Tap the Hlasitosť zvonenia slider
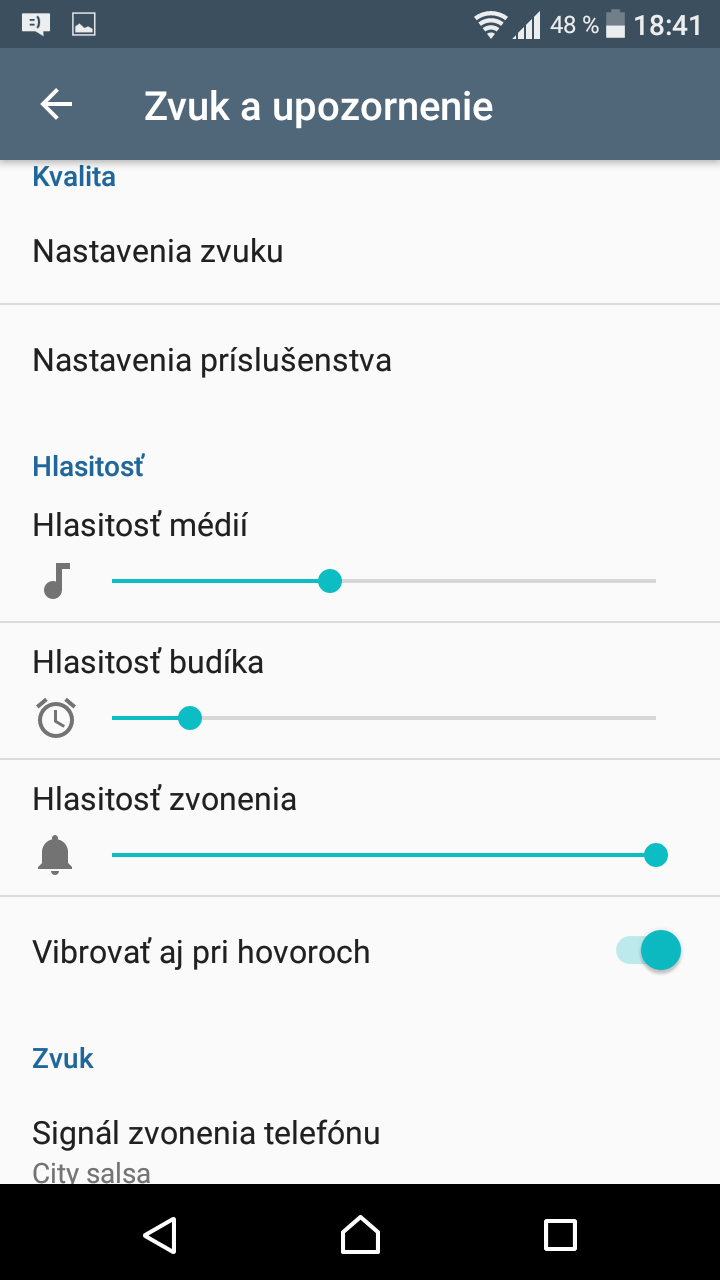Screen dimensions: 720x1280 point(384,855)
